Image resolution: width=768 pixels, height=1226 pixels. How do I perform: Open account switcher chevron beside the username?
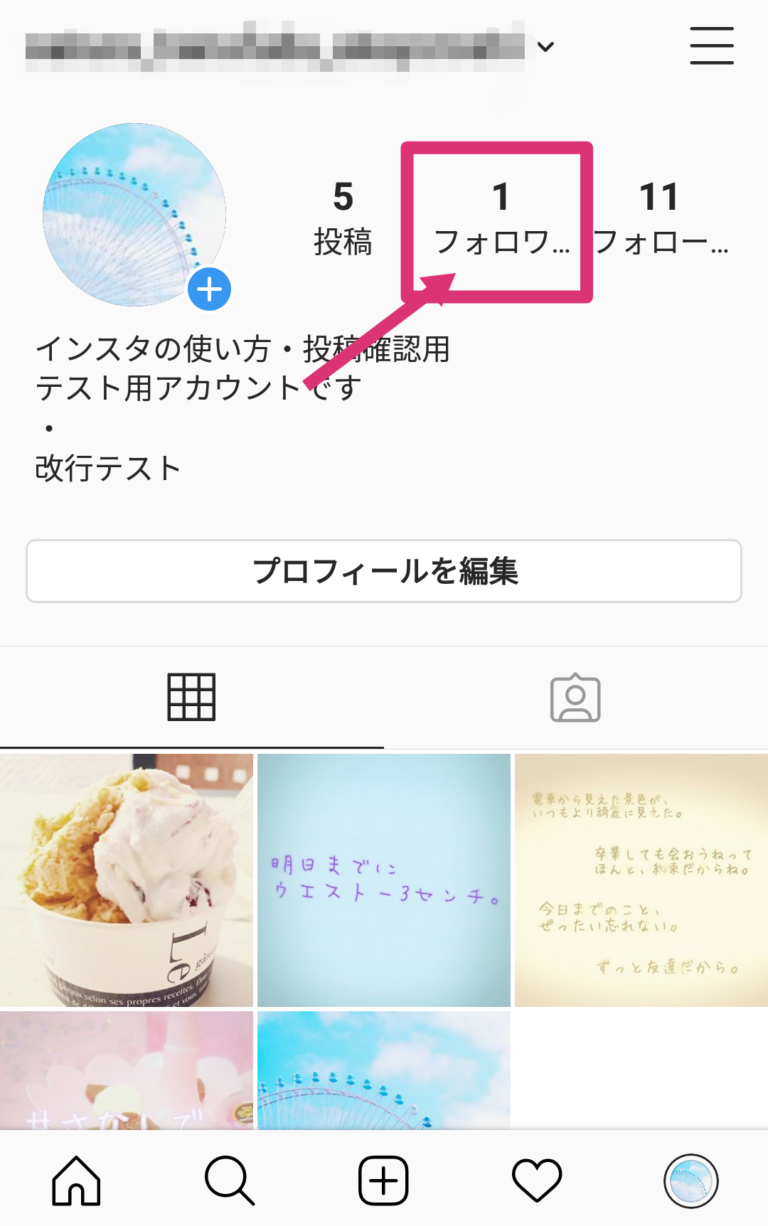[x=545, y=46]
